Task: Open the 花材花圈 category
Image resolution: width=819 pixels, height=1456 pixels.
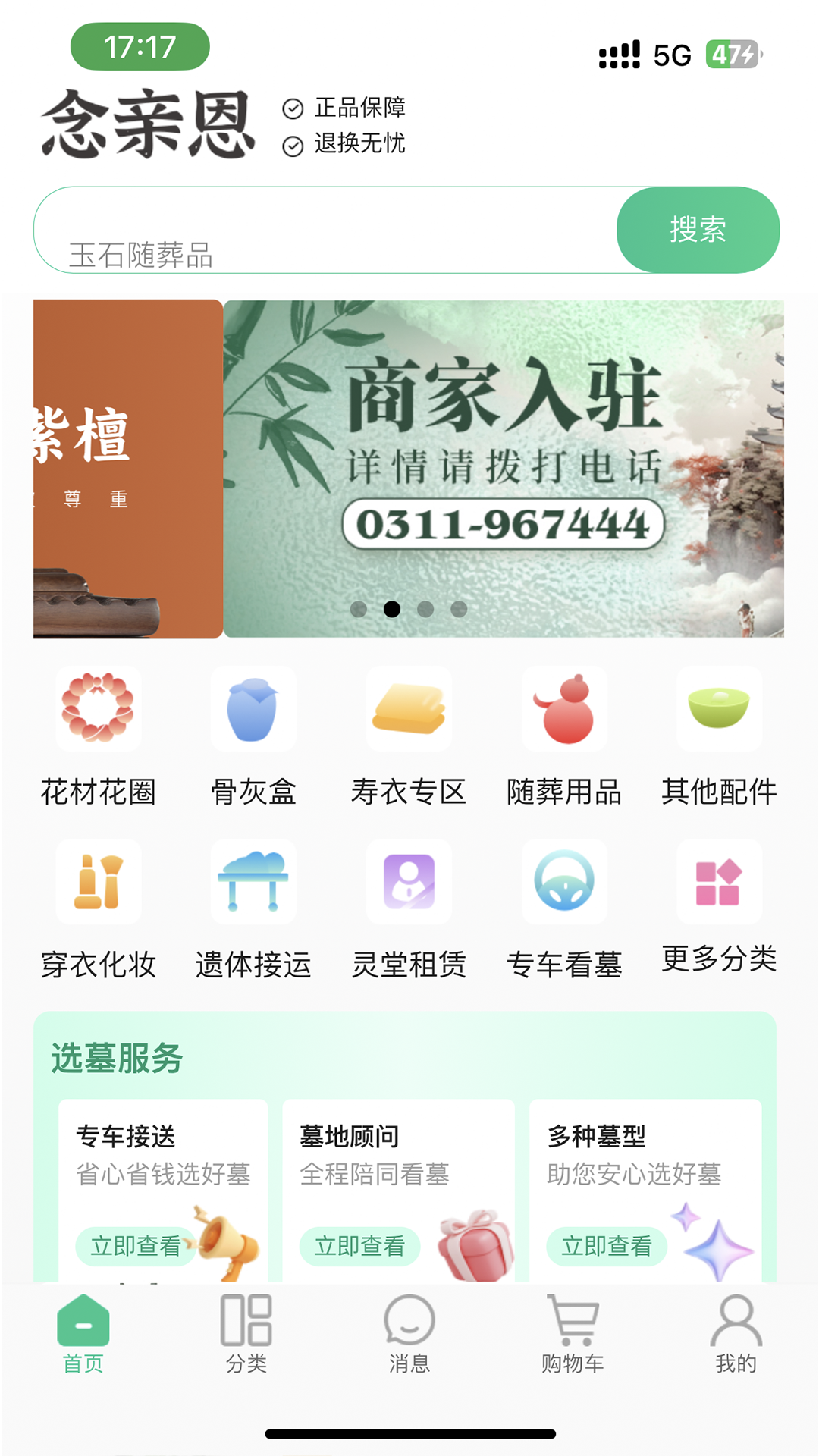Action: tap(99, 736)
